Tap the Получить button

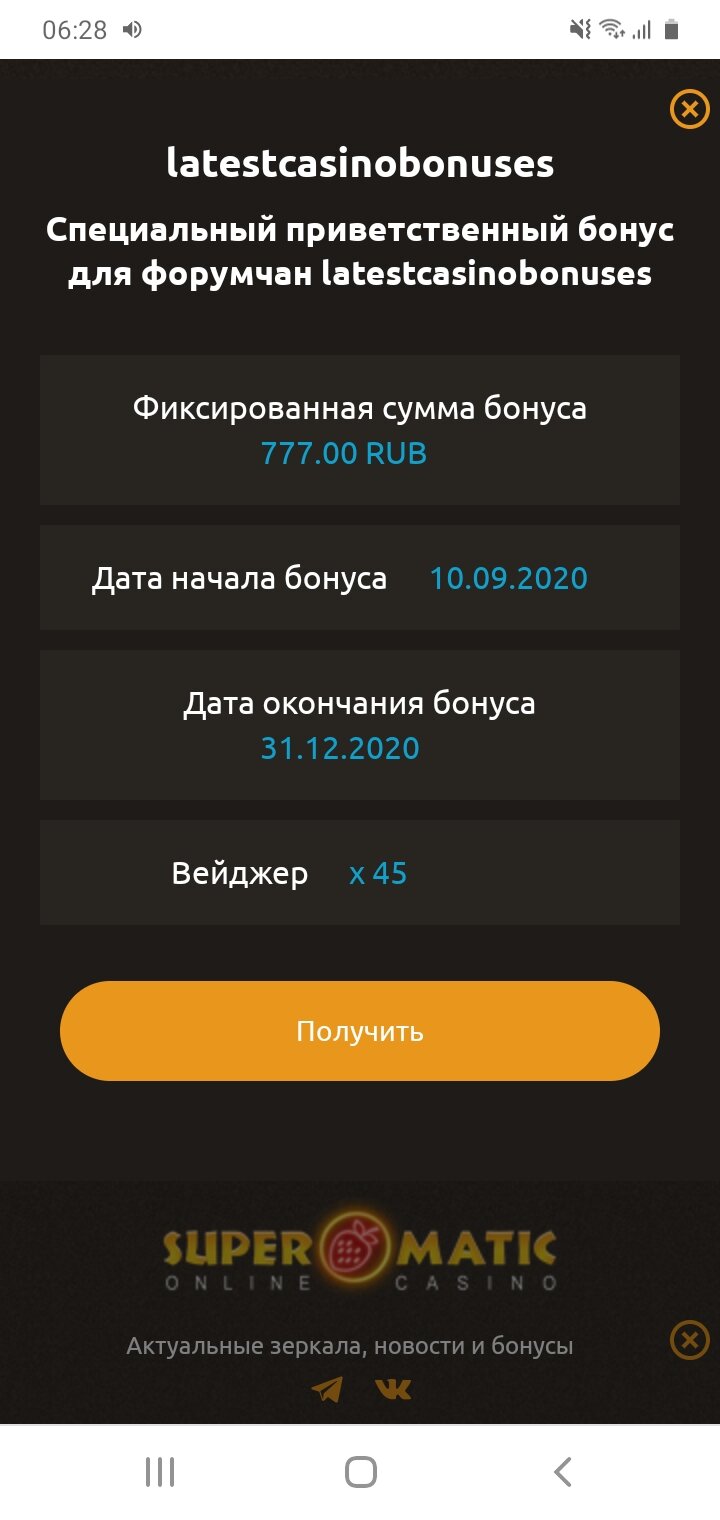coord(360,1031)
